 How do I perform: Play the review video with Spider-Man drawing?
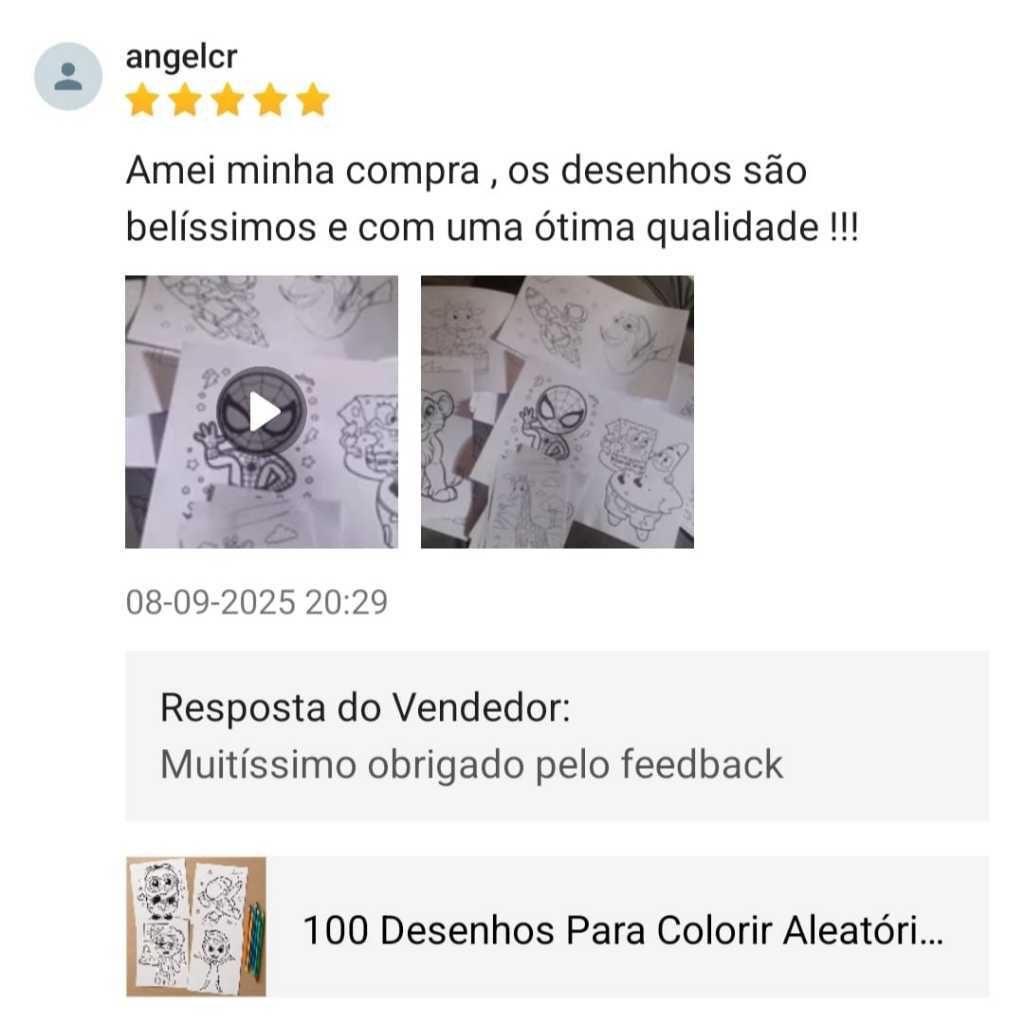[262, 412]
